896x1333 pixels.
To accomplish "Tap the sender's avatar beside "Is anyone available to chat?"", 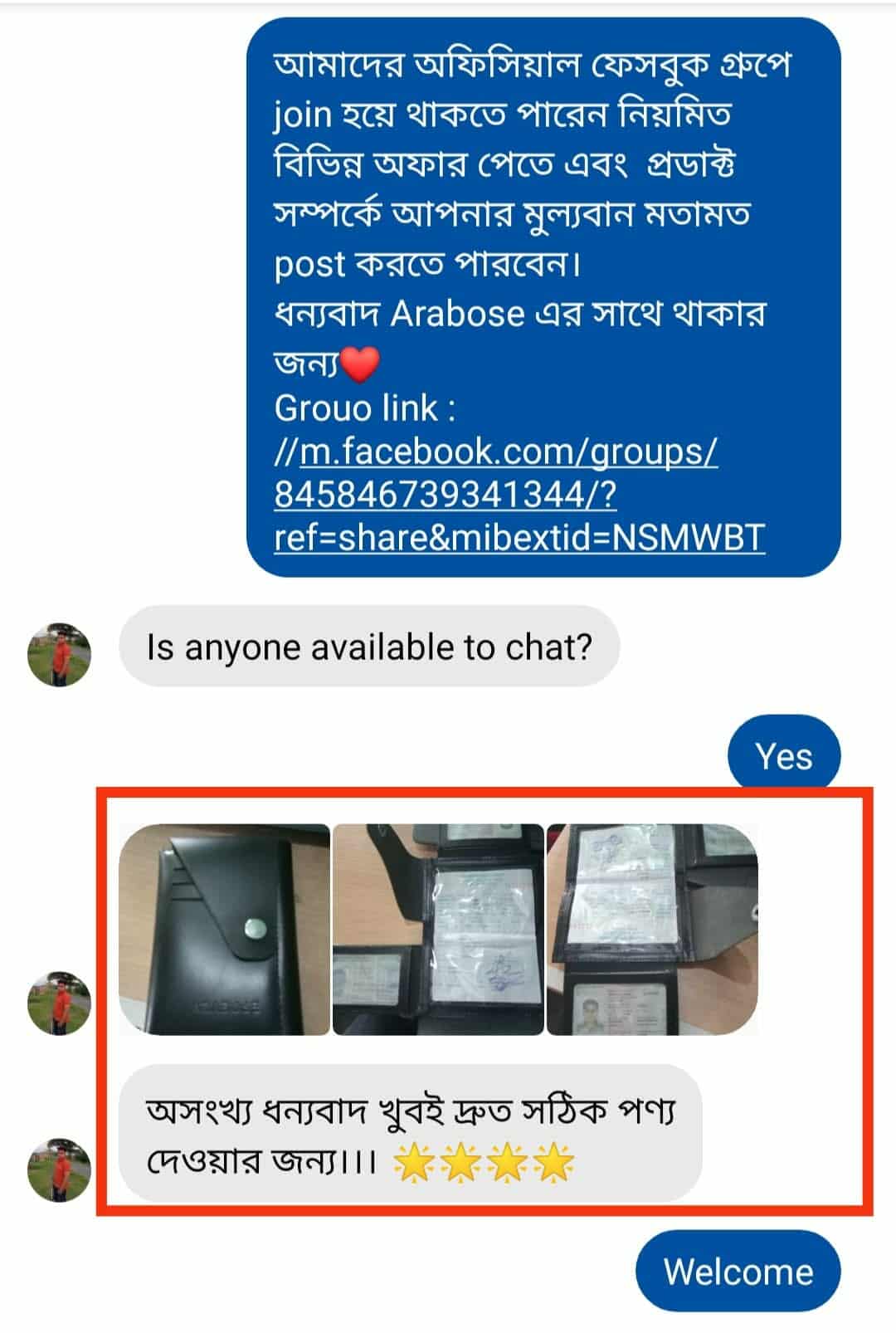I will tap(59, 655).
